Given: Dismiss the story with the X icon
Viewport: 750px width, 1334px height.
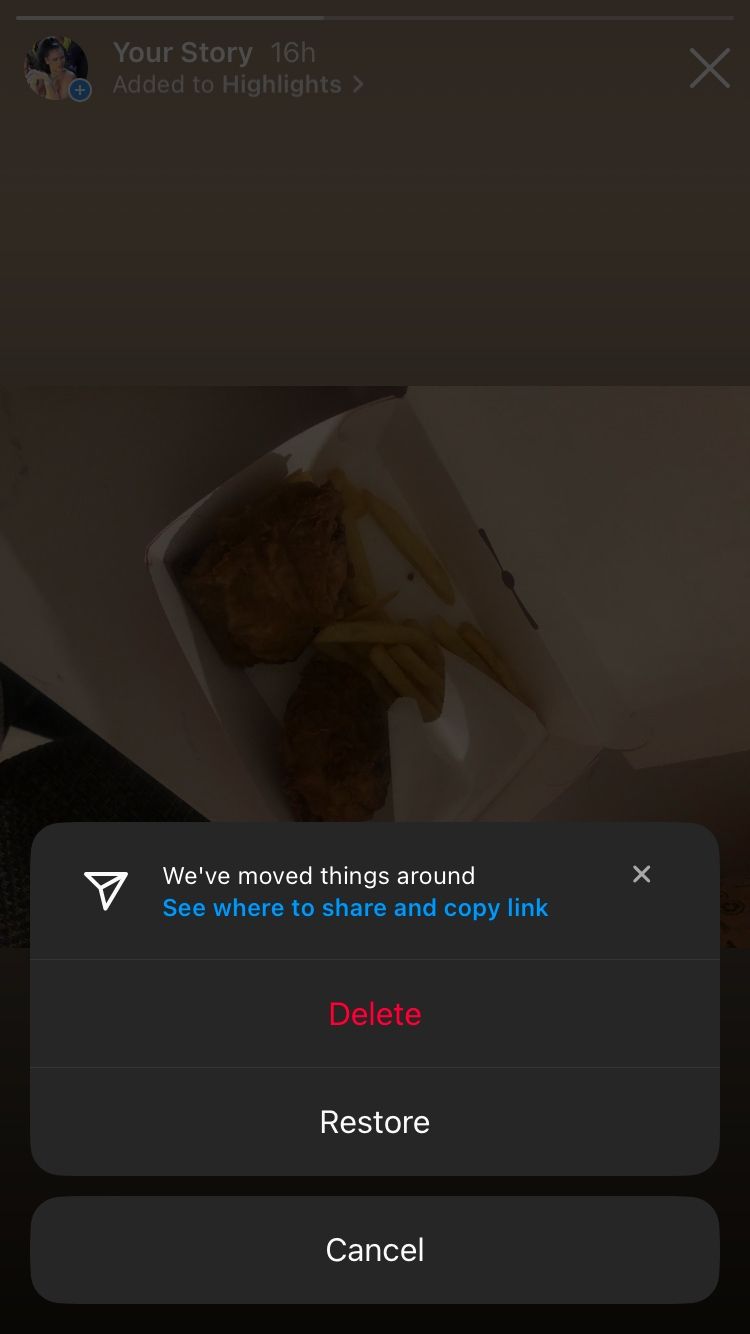Looking at the screenshot, I should tap(710, 68).
